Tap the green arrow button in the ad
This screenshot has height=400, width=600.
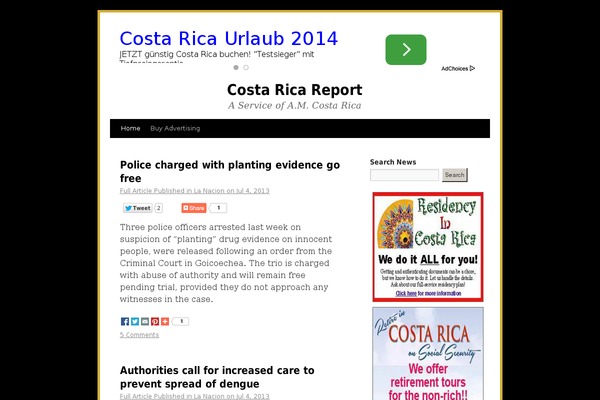tap(405, 49)
